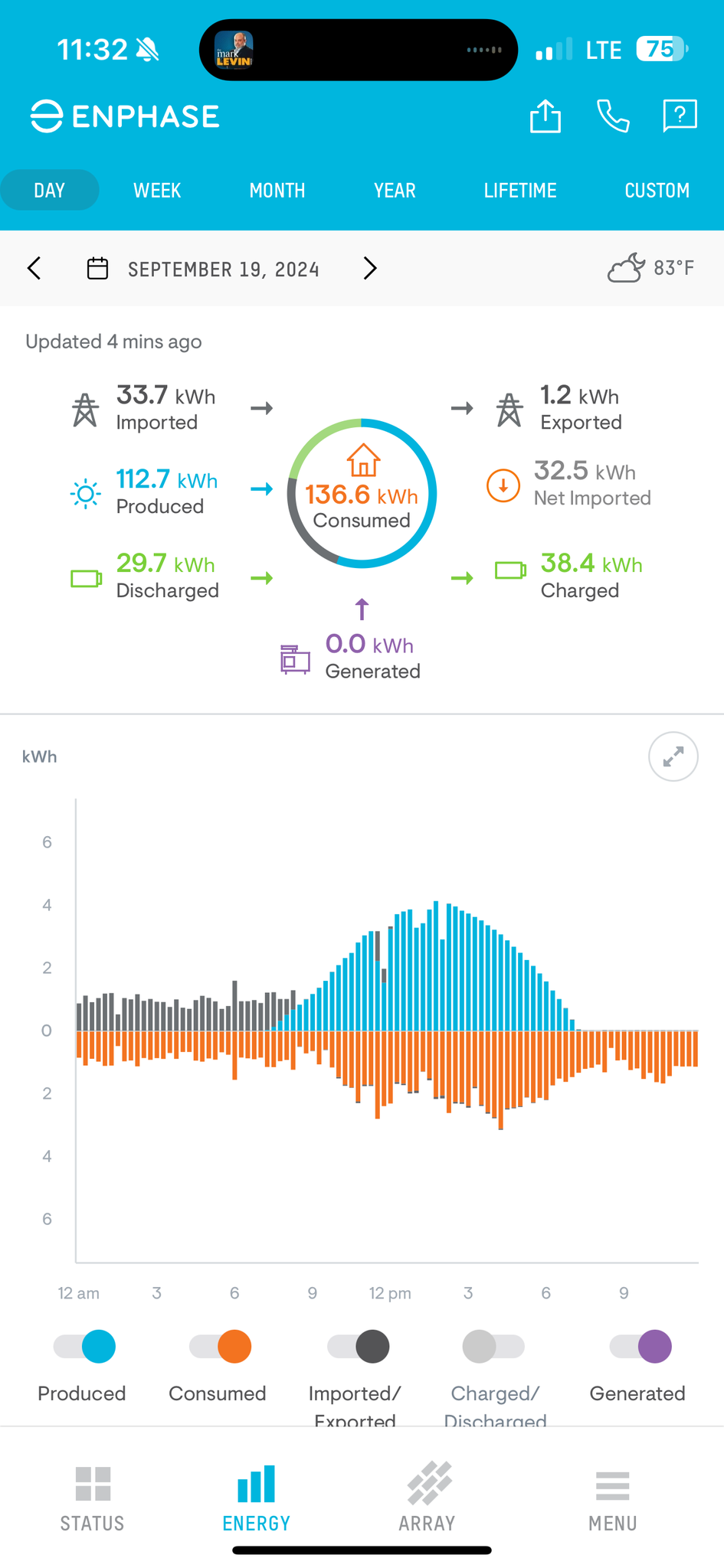Viewport: 724px width, 1568px height.
Task: Toggle the Generated series
Action: click(640, 1346)
